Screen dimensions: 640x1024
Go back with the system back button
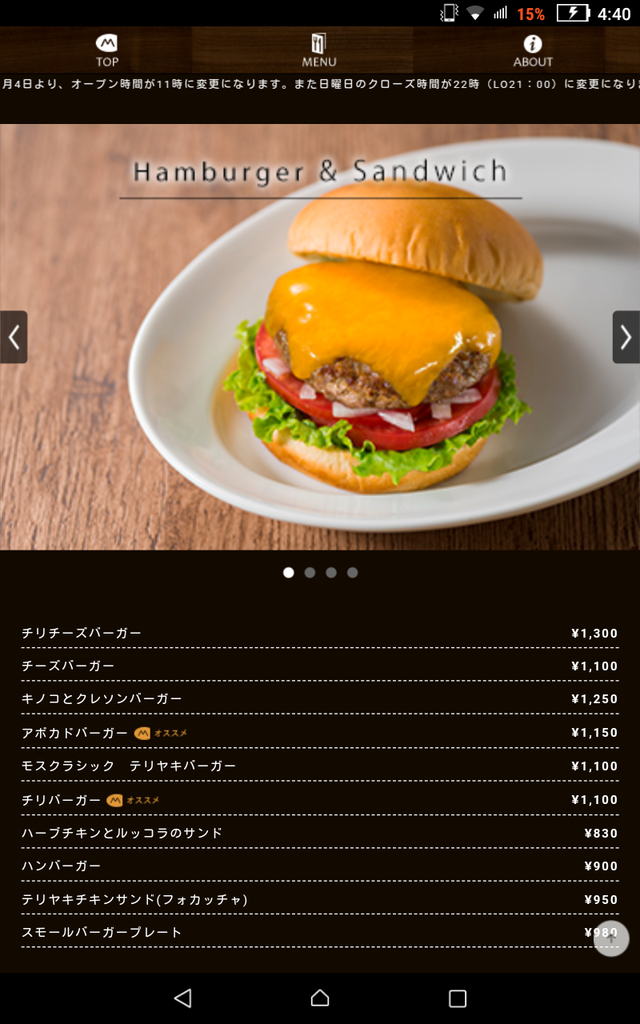tap(182, 998)
